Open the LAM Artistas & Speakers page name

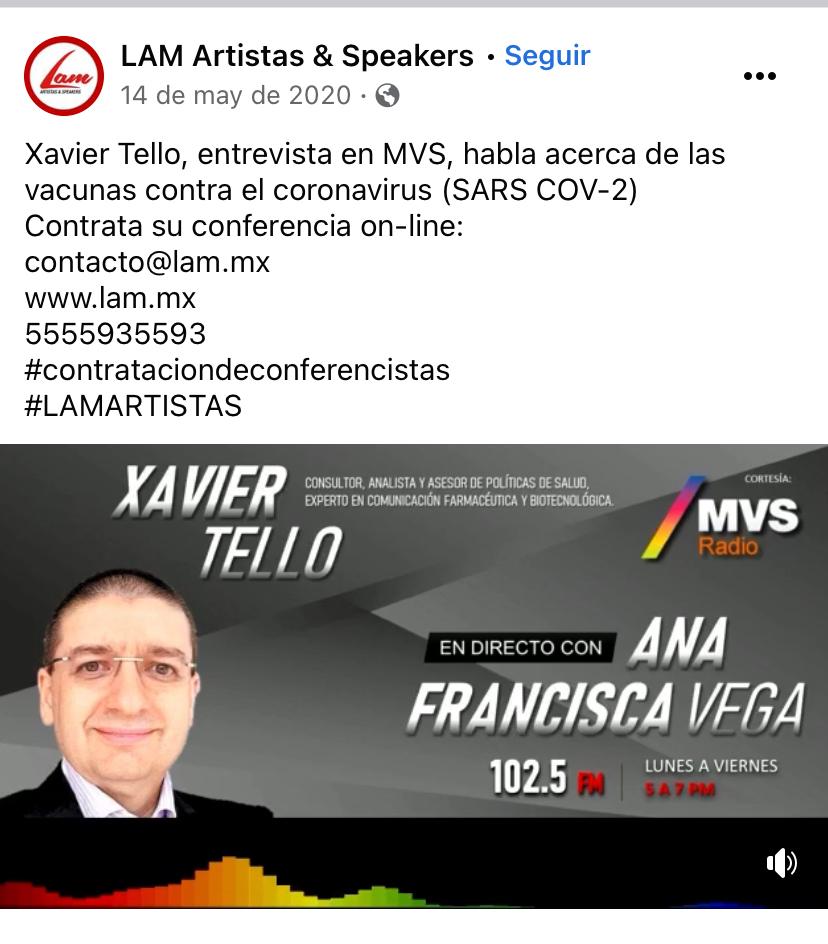point(297,56)
